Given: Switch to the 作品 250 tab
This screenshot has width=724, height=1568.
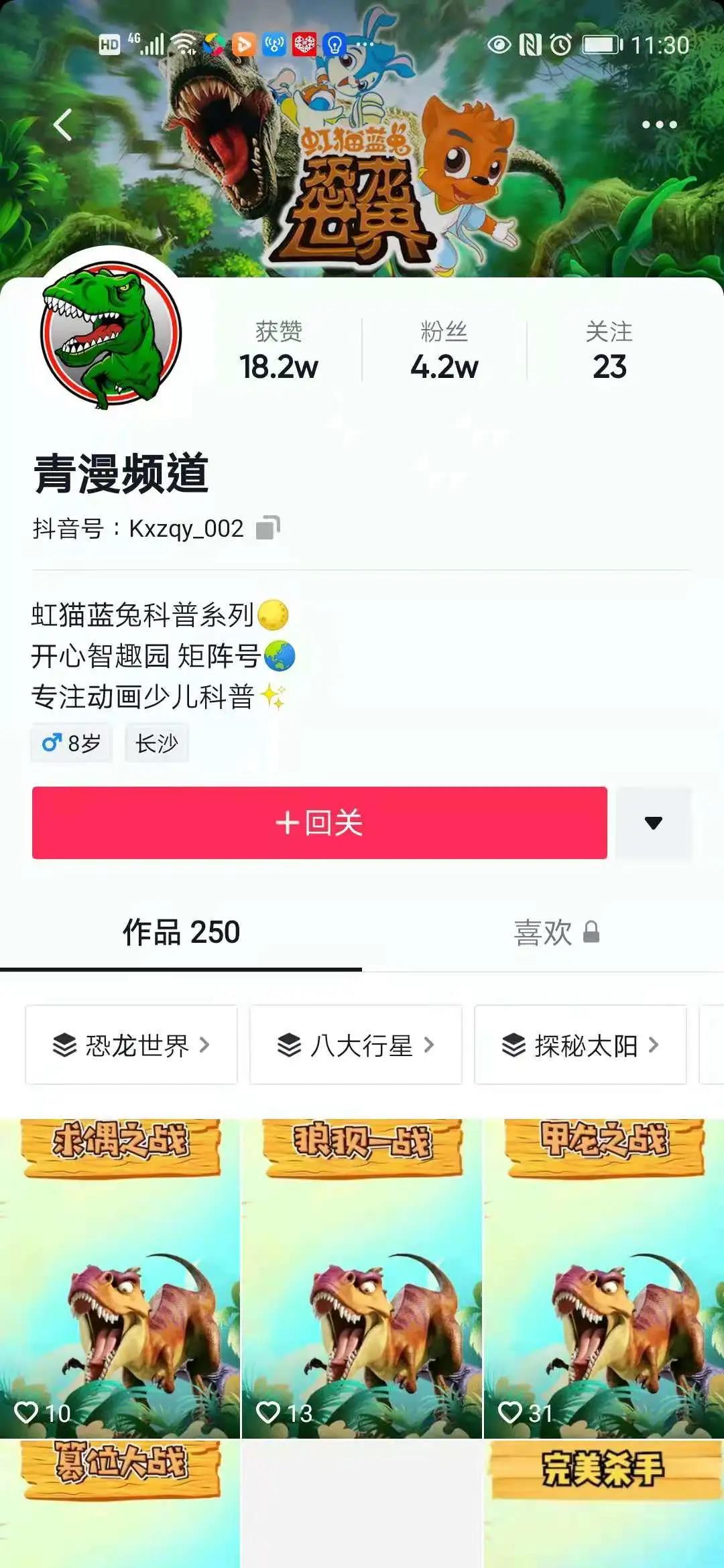Looking at the screenshot, I should [181, 932].
